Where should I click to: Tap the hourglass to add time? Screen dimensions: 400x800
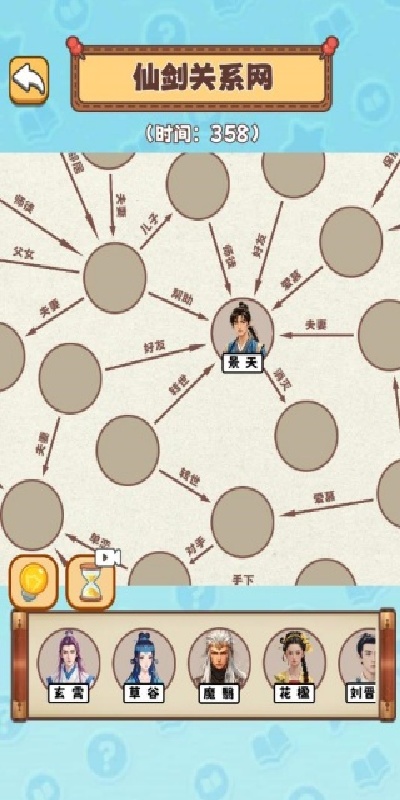click(91, 583)
